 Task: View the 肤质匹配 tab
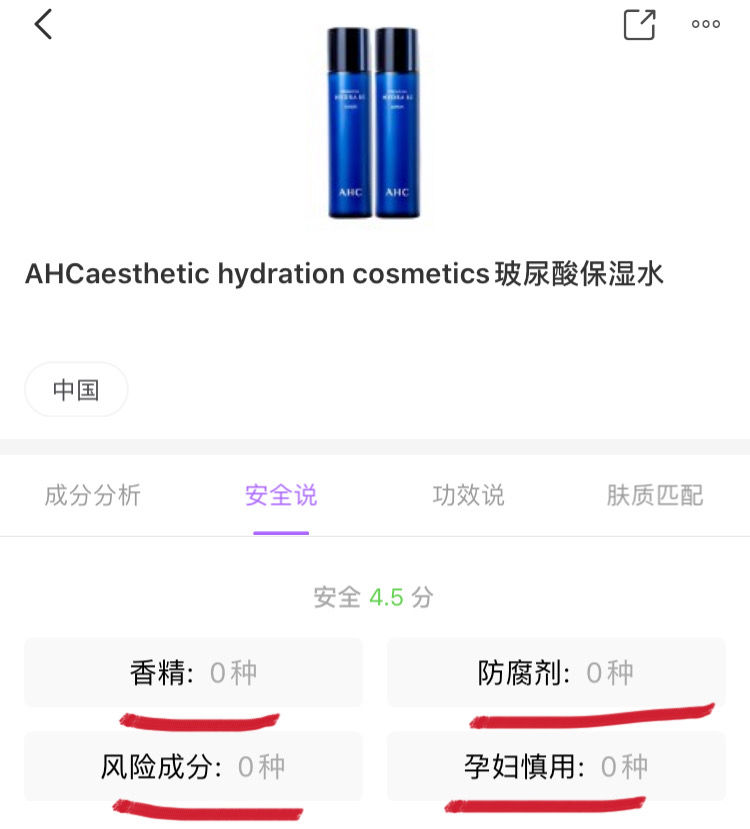tap(653, 494)
